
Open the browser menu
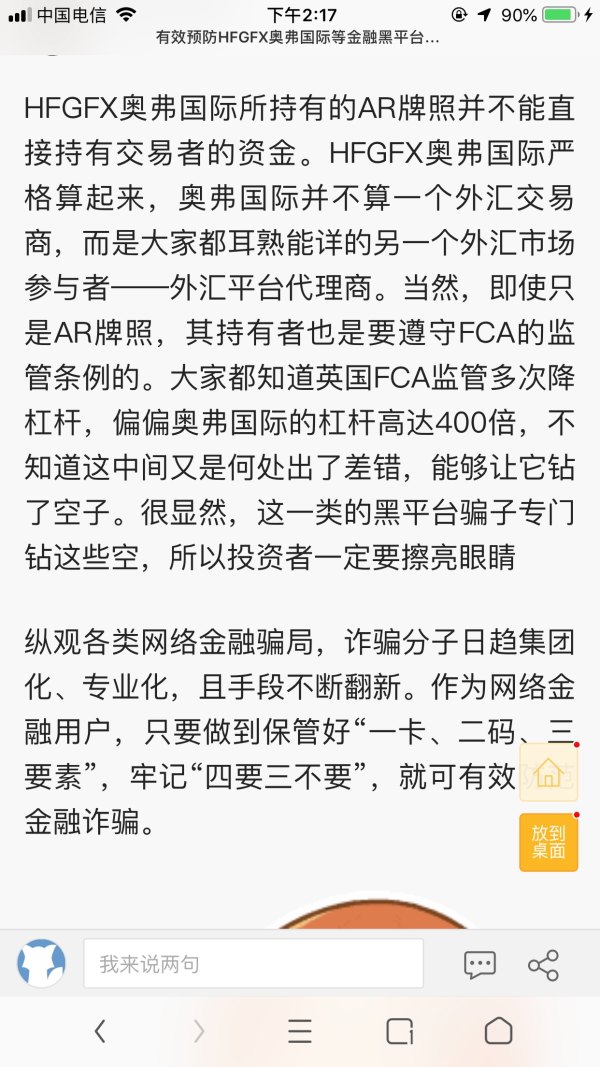[x=300, y=1031]
